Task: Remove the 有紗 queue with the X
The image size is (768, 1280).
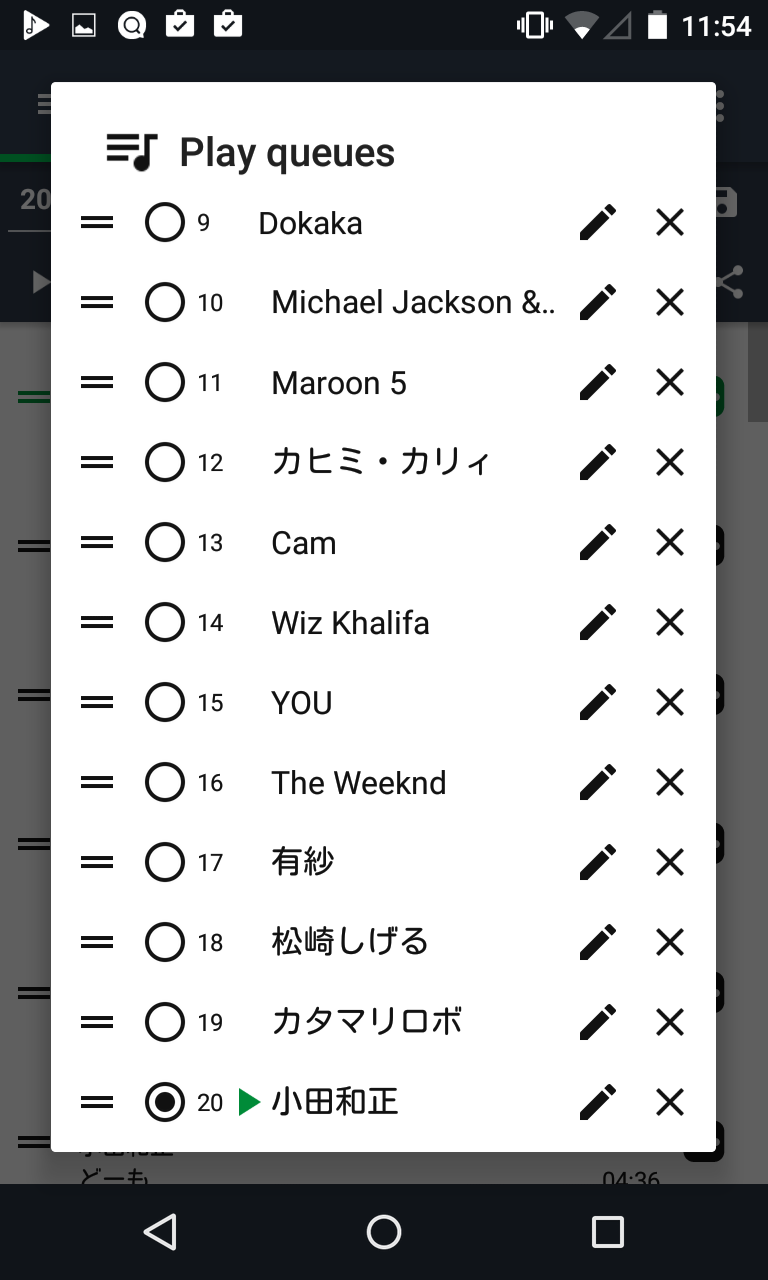Action: [669, 862]
